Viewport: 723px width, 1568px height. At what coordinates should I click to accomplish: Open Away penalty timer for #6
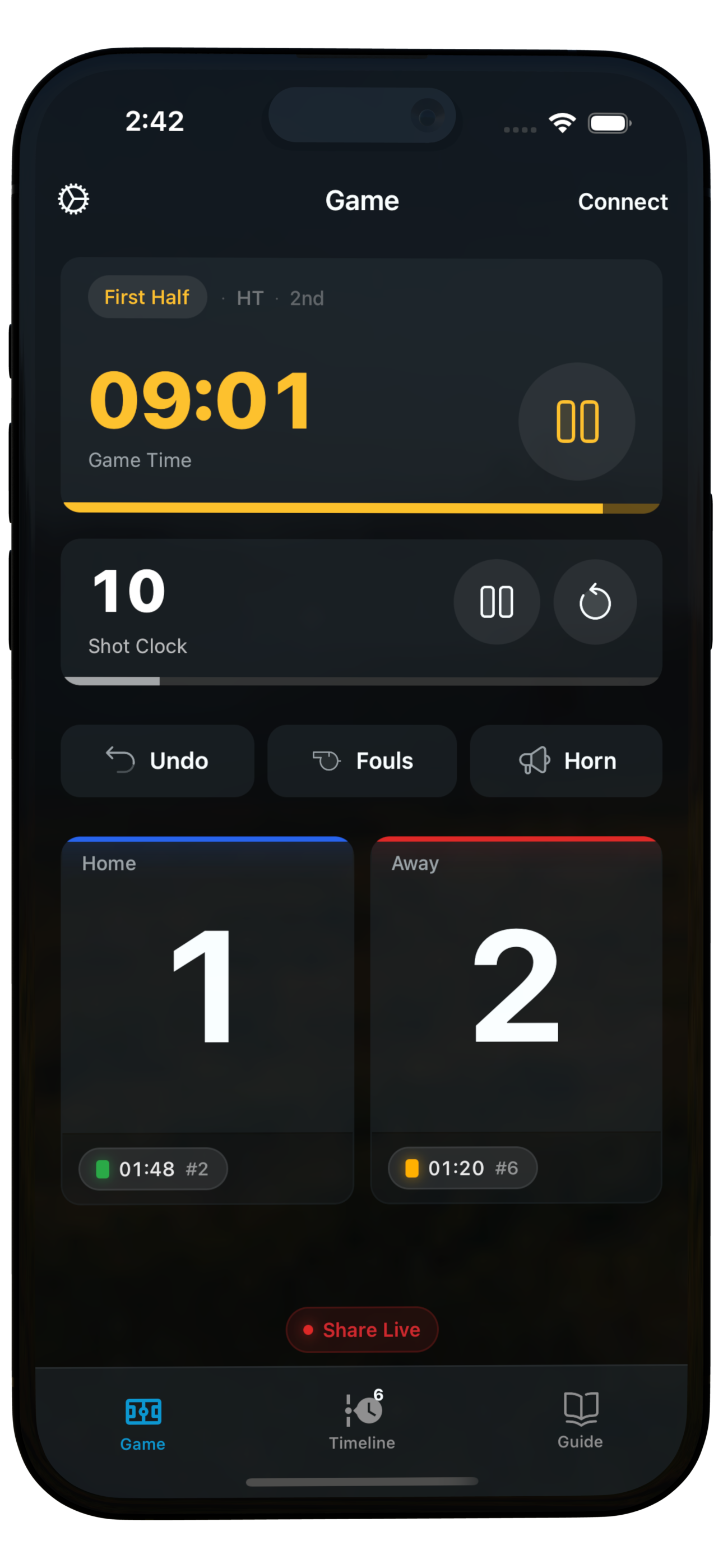(x=462, y=1168)
